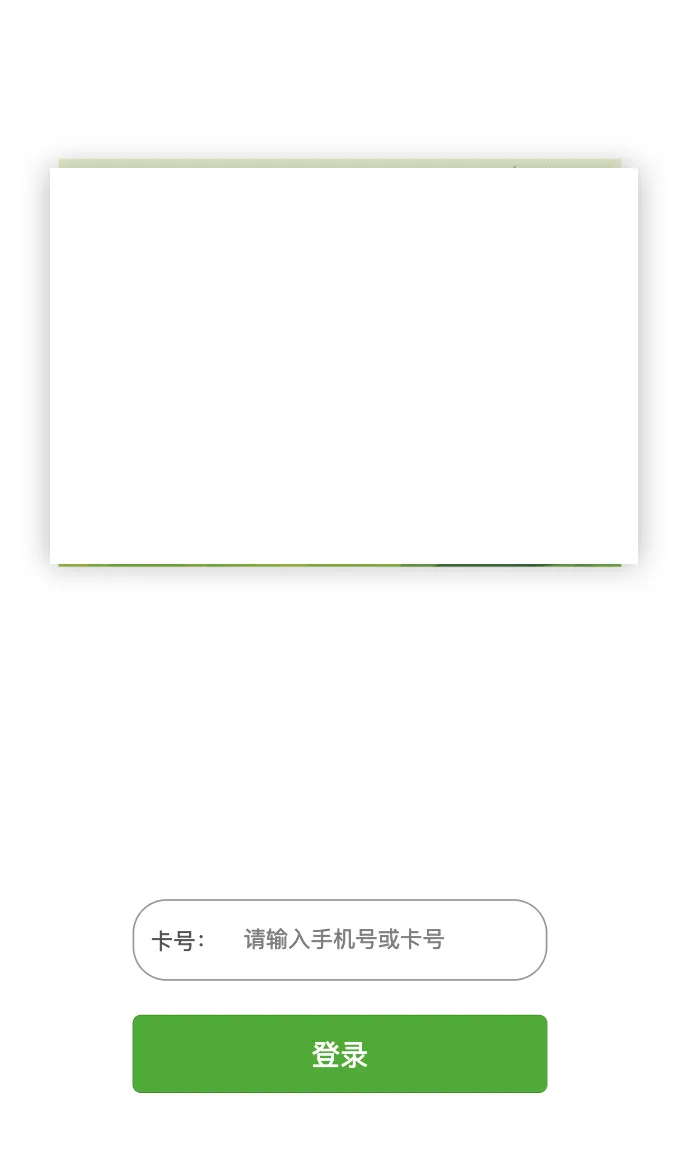Image resolution: width=682 pixels, height=1164 pixels.
Task: Tap the green 登录 login button
Action: pos(340,1054)
